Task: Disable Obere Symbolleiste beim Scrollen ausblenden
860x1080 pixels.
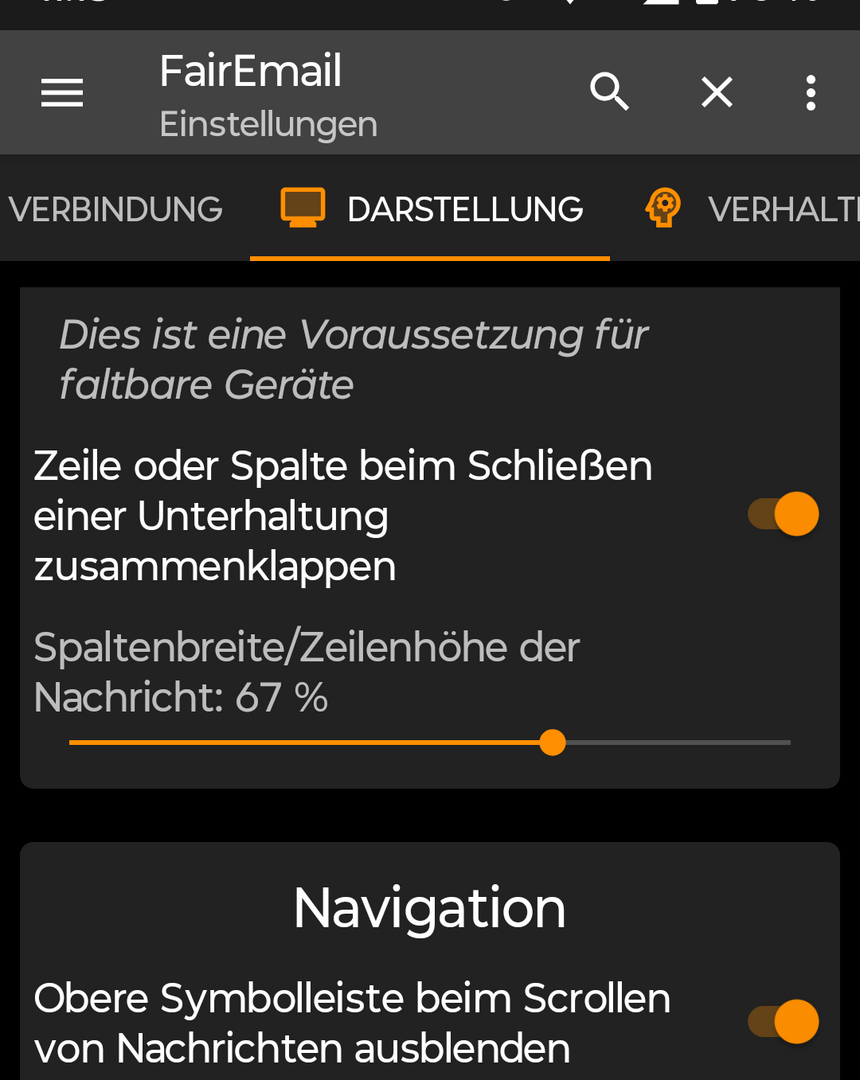Action: coord(783,1022)
